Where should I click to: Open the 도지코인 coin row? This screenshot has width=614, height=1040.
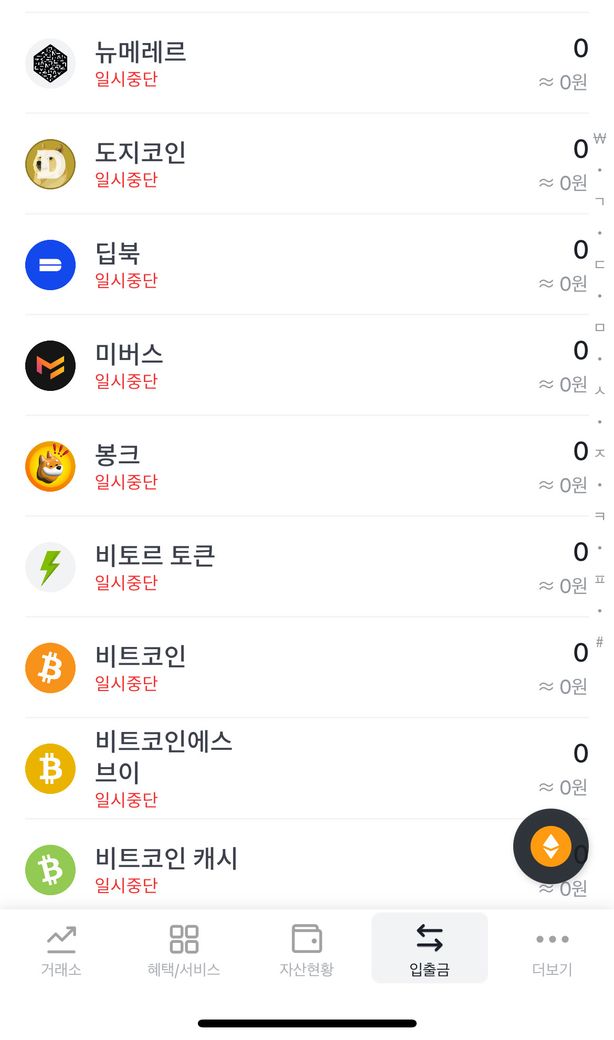click(300, 164)
